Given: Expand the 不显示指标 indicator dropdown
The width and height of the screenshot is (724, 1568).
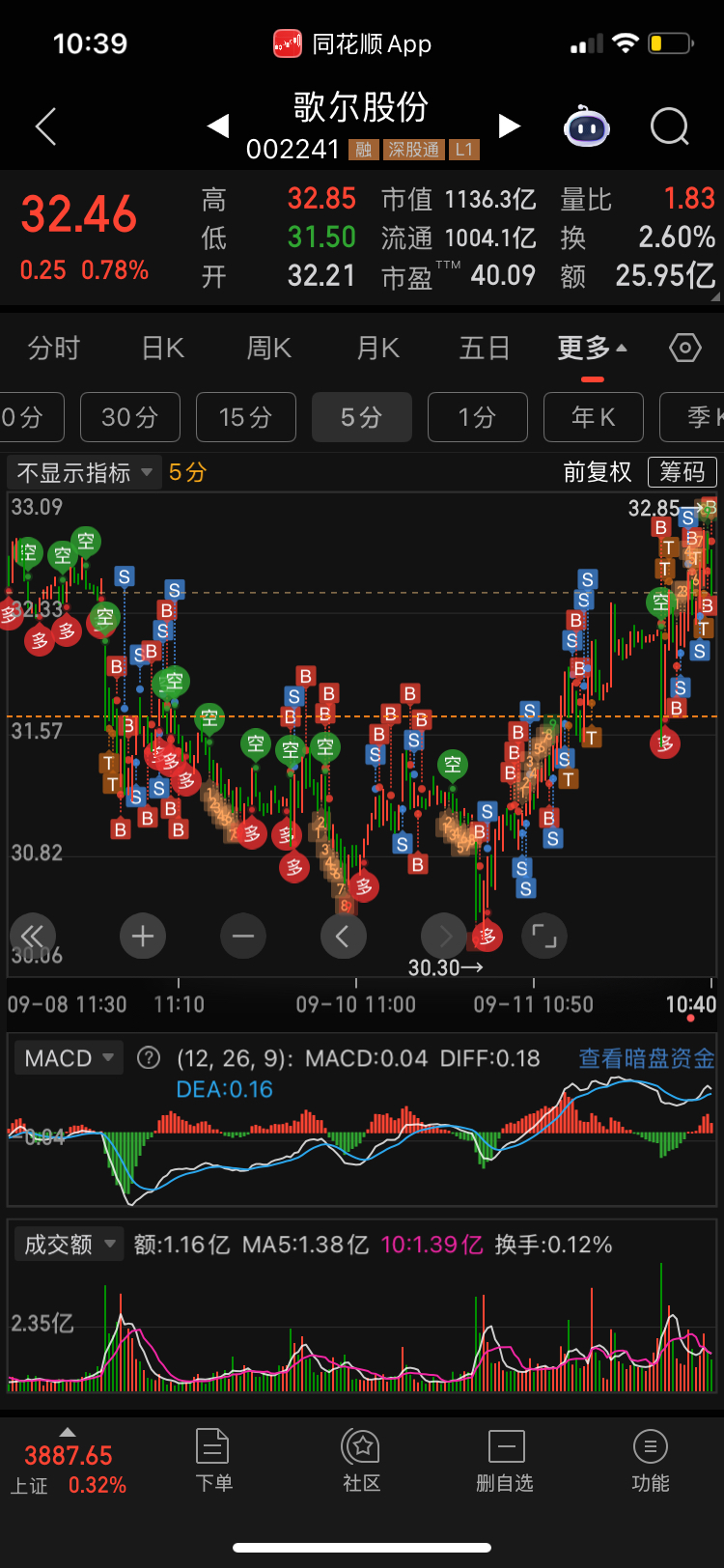Looking at the screenshot, I should (x=84, y=472).
